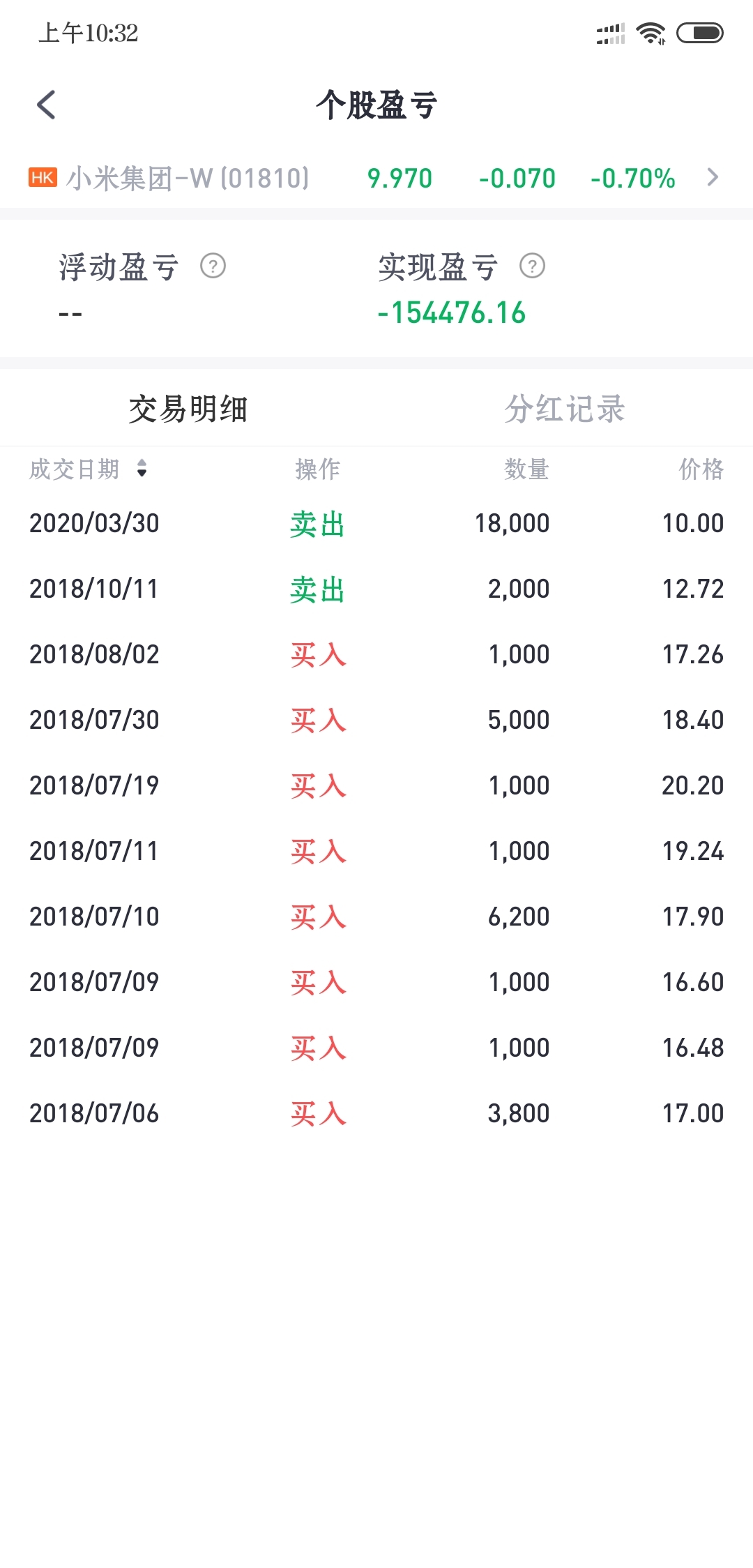Open the 小米集团-W (01810) stock quote row
The image size is (753, 1568).
376,179
